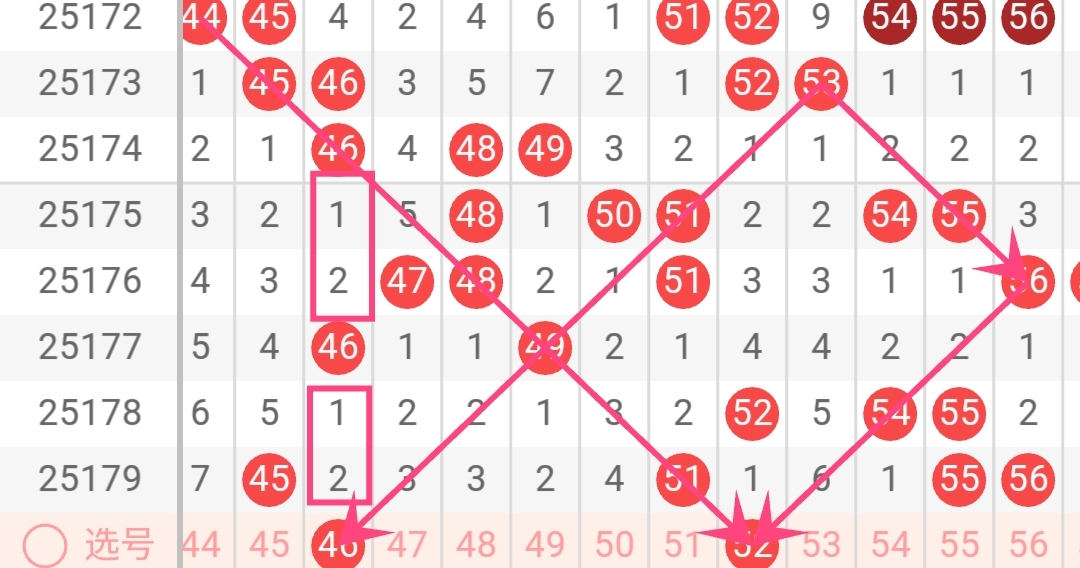Select number 56 in the 选号 row
The height and width of the screenshot is (568, 1080).
coord(1028,545)
